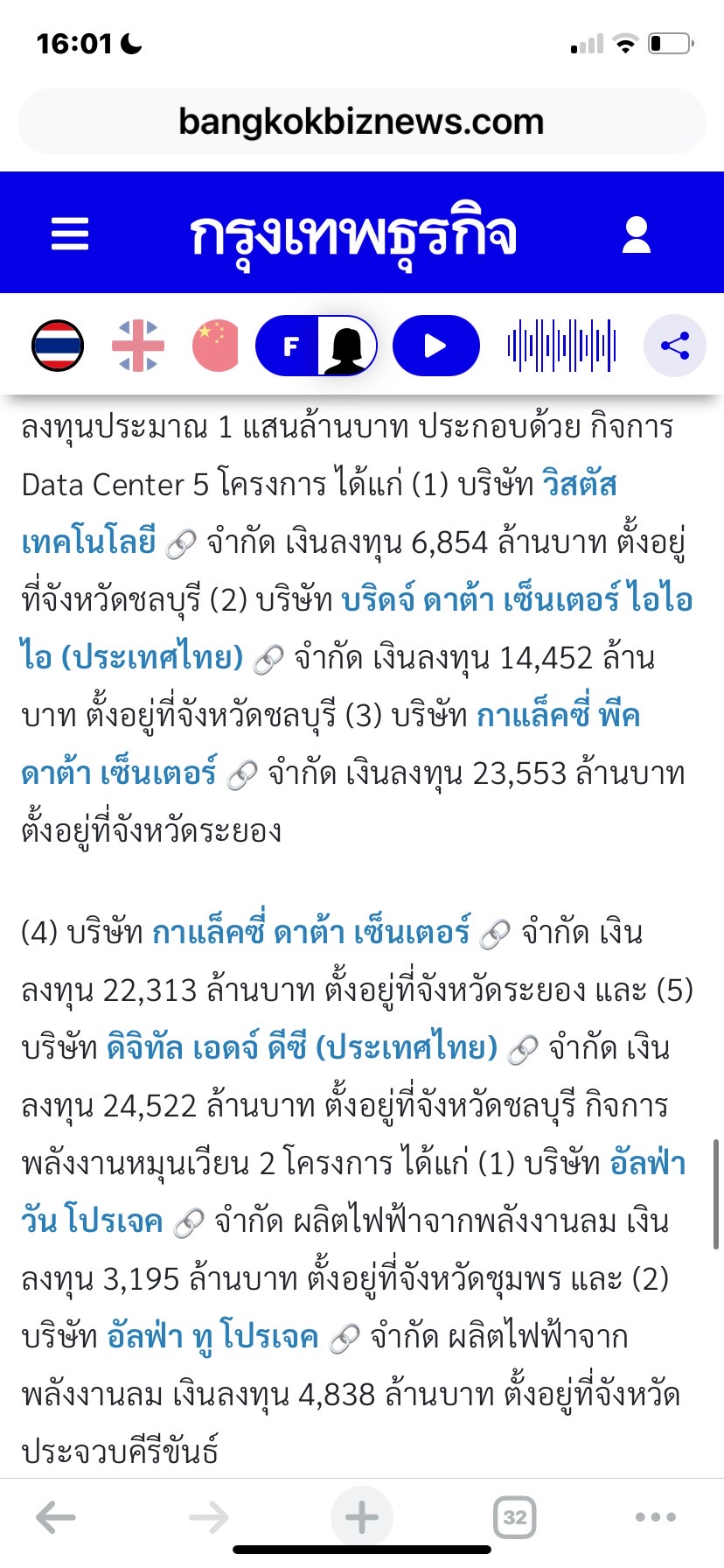
Task: Open the hamburger menu
Action: pos(70,234)
